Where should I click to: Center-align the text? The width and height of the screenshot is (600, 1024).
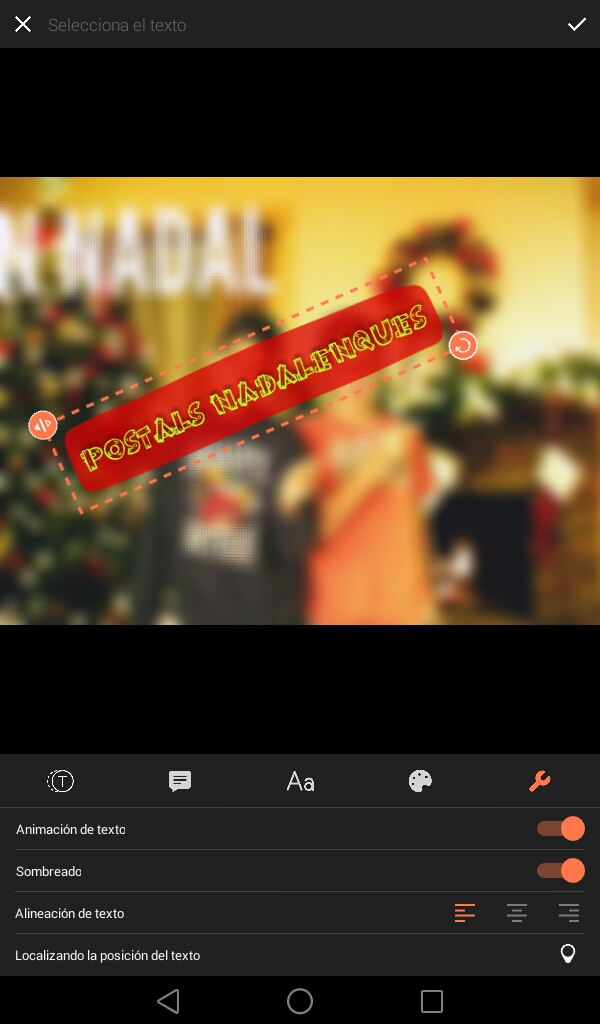tap(517, 913)
